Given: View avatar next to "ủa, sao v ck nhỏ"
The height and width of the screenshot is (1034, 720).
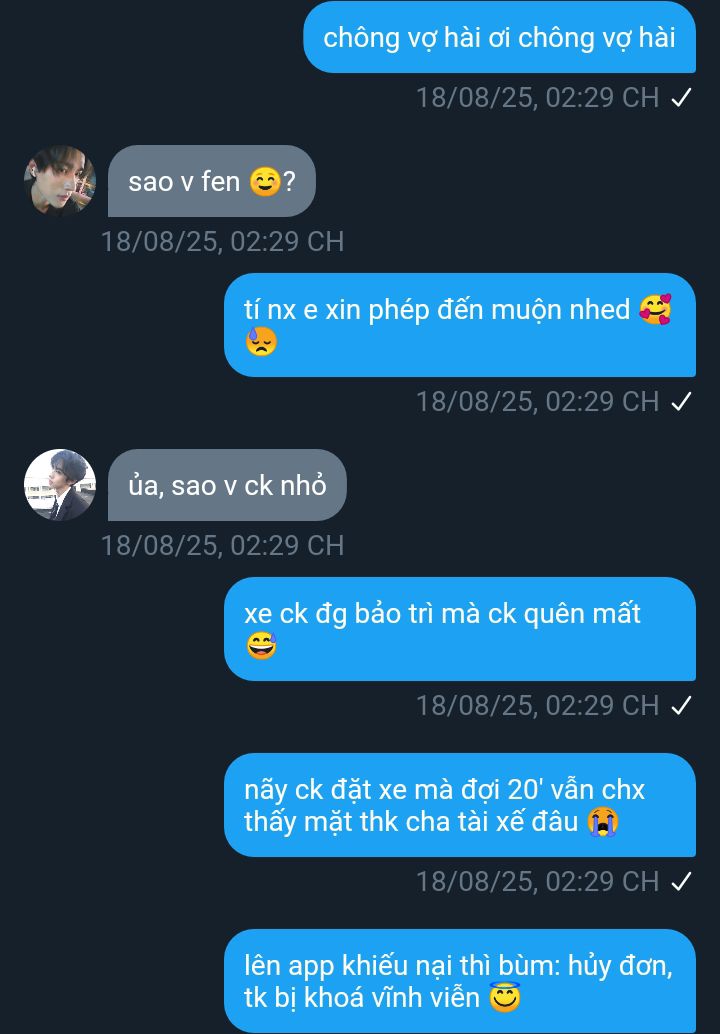Looking at the screenshot, I should click(60, 485).
